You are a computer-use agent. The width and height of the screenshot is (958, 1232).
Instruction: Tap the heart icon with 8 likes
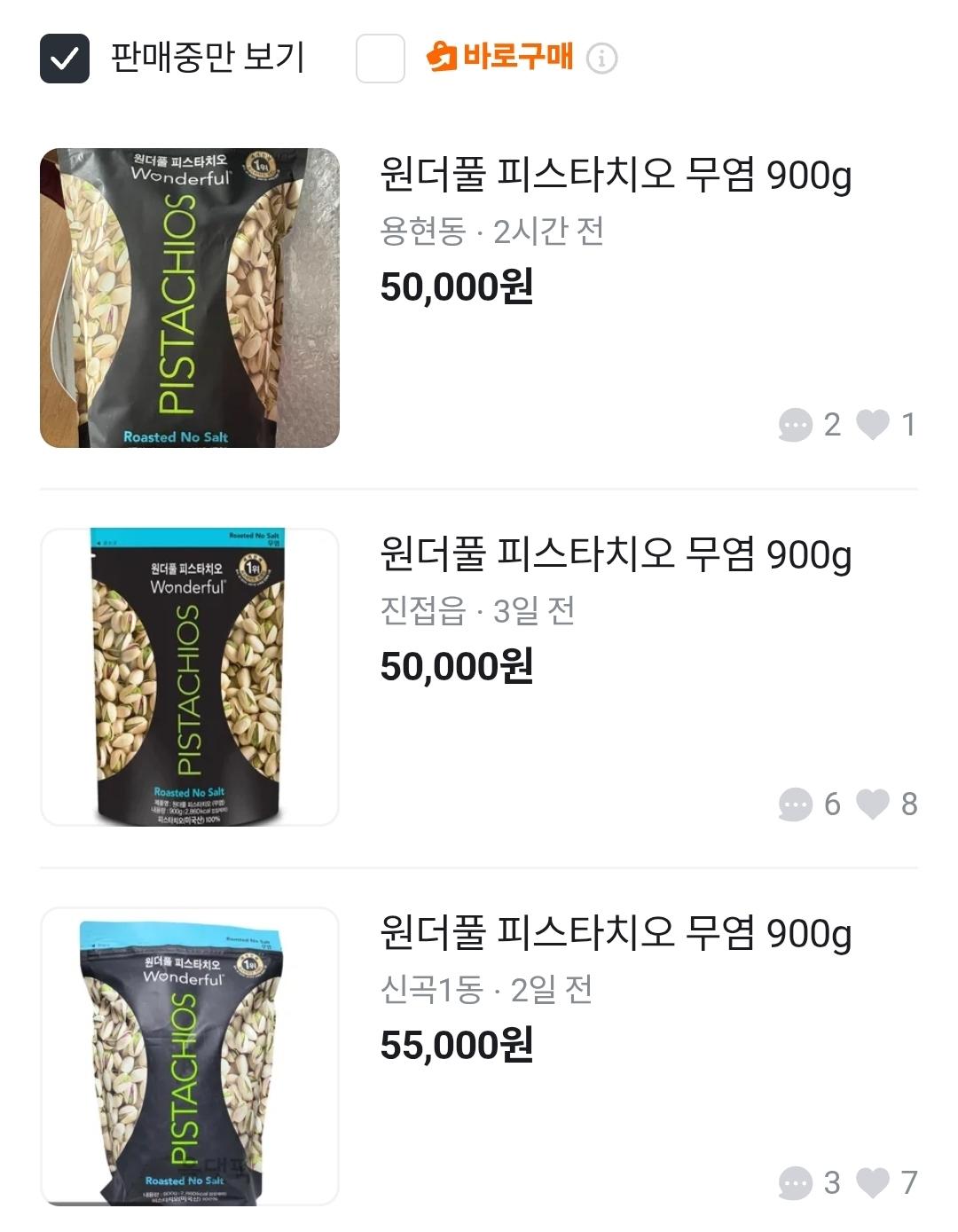coord(872,805)
